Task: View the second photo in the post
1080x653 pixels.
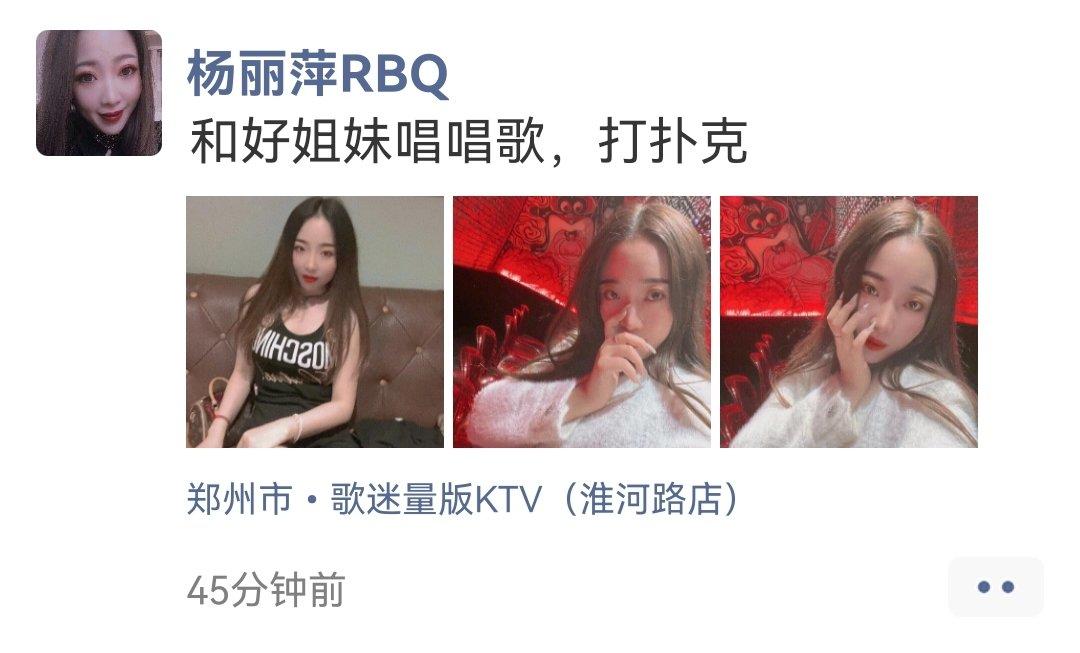Action: coord(581,321)
